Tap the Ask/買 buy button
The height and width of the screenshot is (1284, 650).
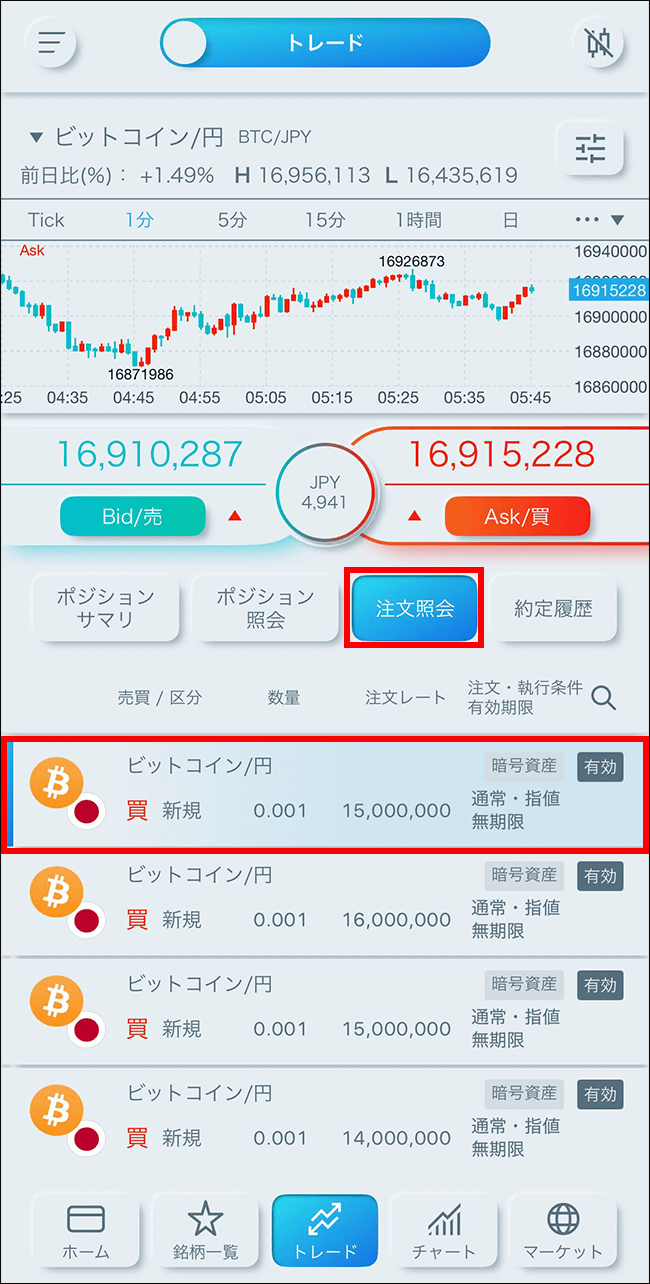(x=517, y=517)
